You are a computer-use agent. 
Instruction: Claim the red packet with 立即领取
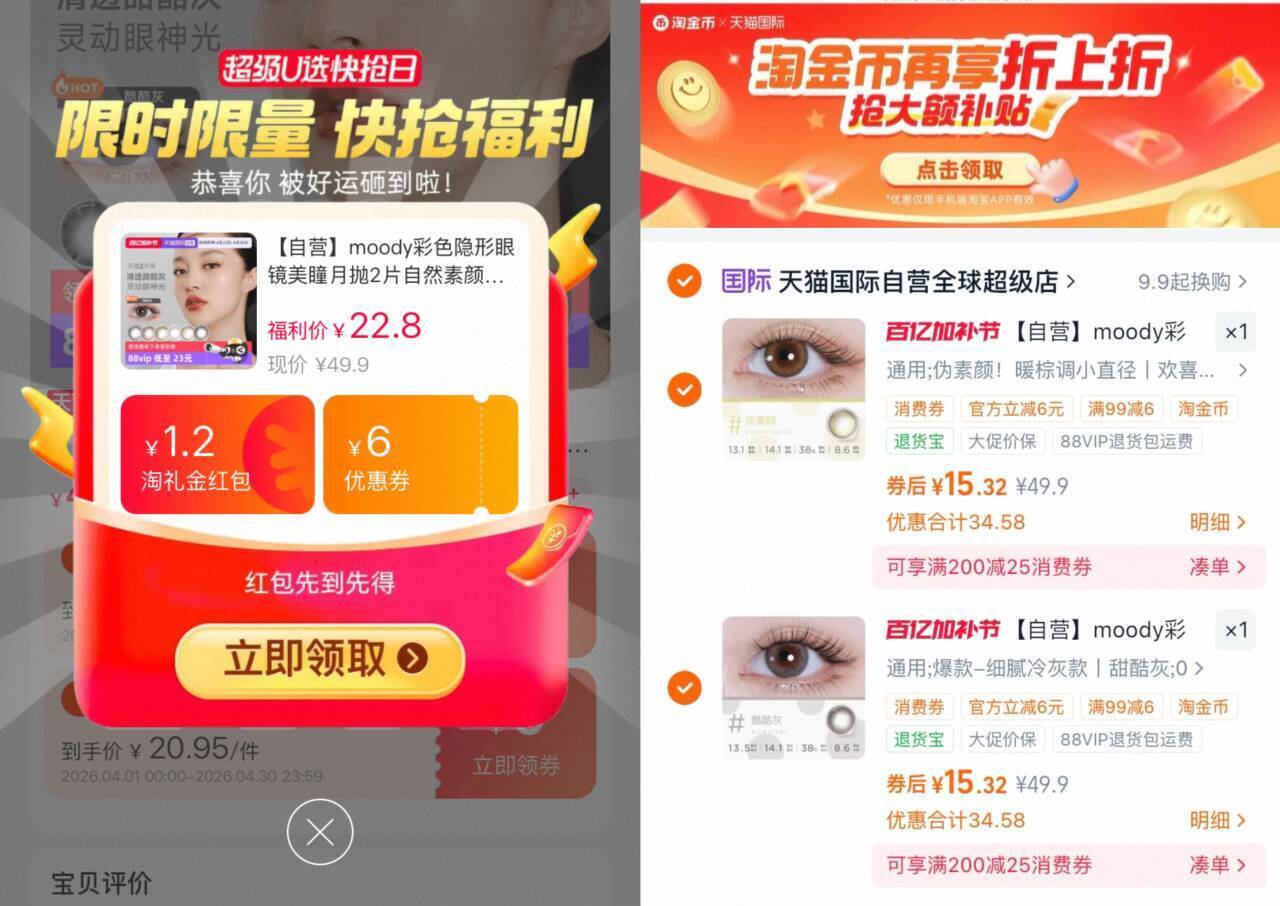[x=319, y=659]
